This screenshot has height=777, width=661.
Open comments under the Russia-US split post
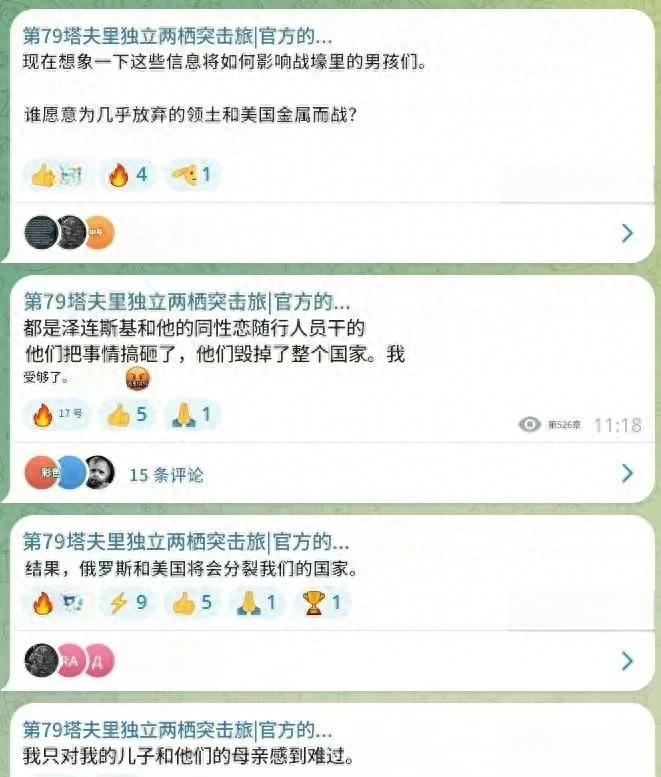(x=330, y=660)
